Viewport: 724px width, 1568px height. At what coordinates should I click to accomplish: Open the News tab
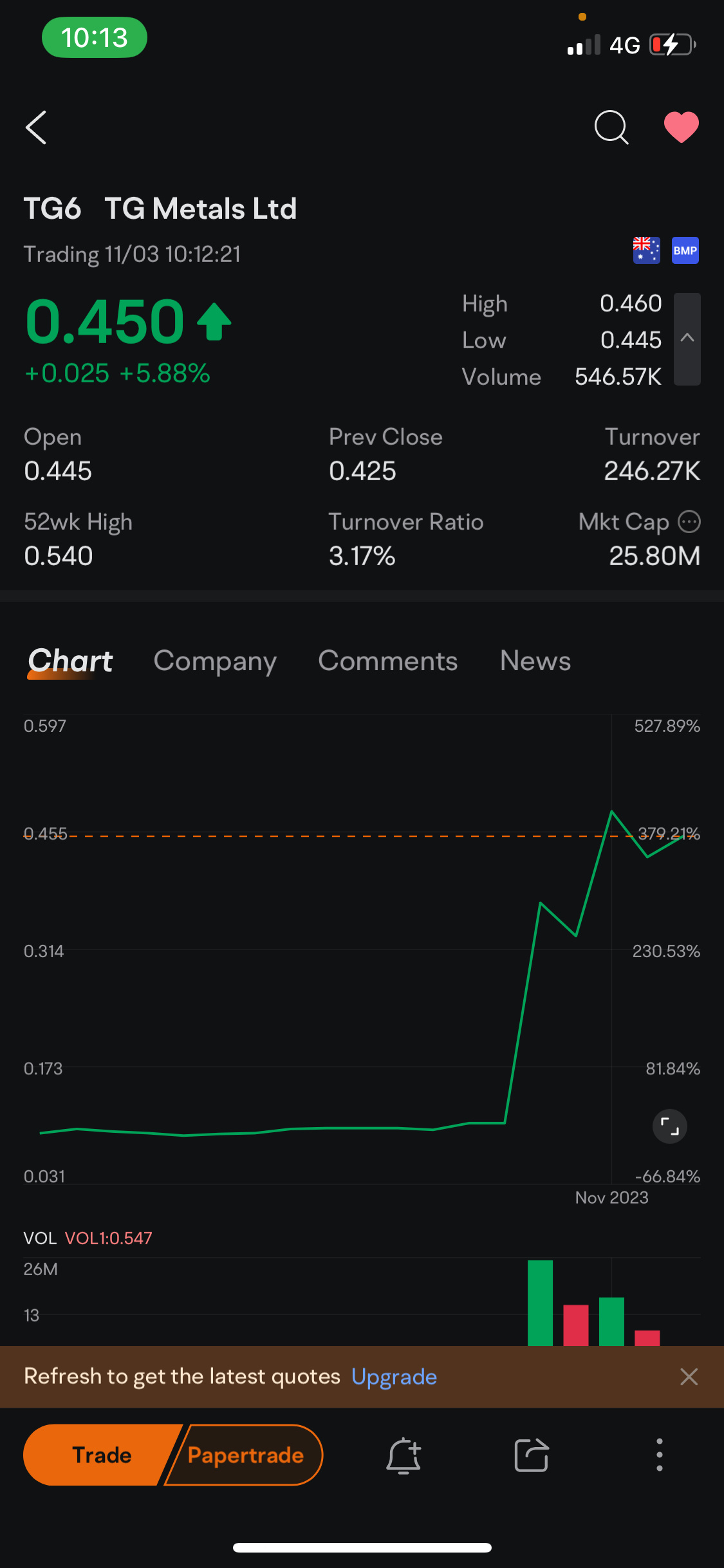click(x=535, y=661)
